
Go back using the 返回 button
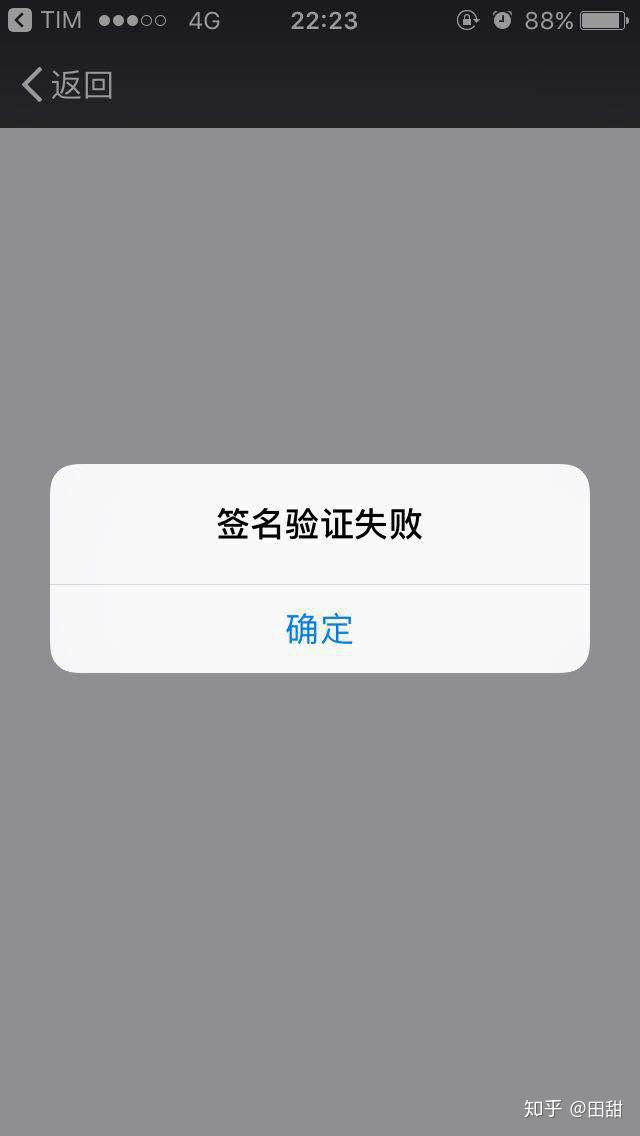[x=67, y=85]
